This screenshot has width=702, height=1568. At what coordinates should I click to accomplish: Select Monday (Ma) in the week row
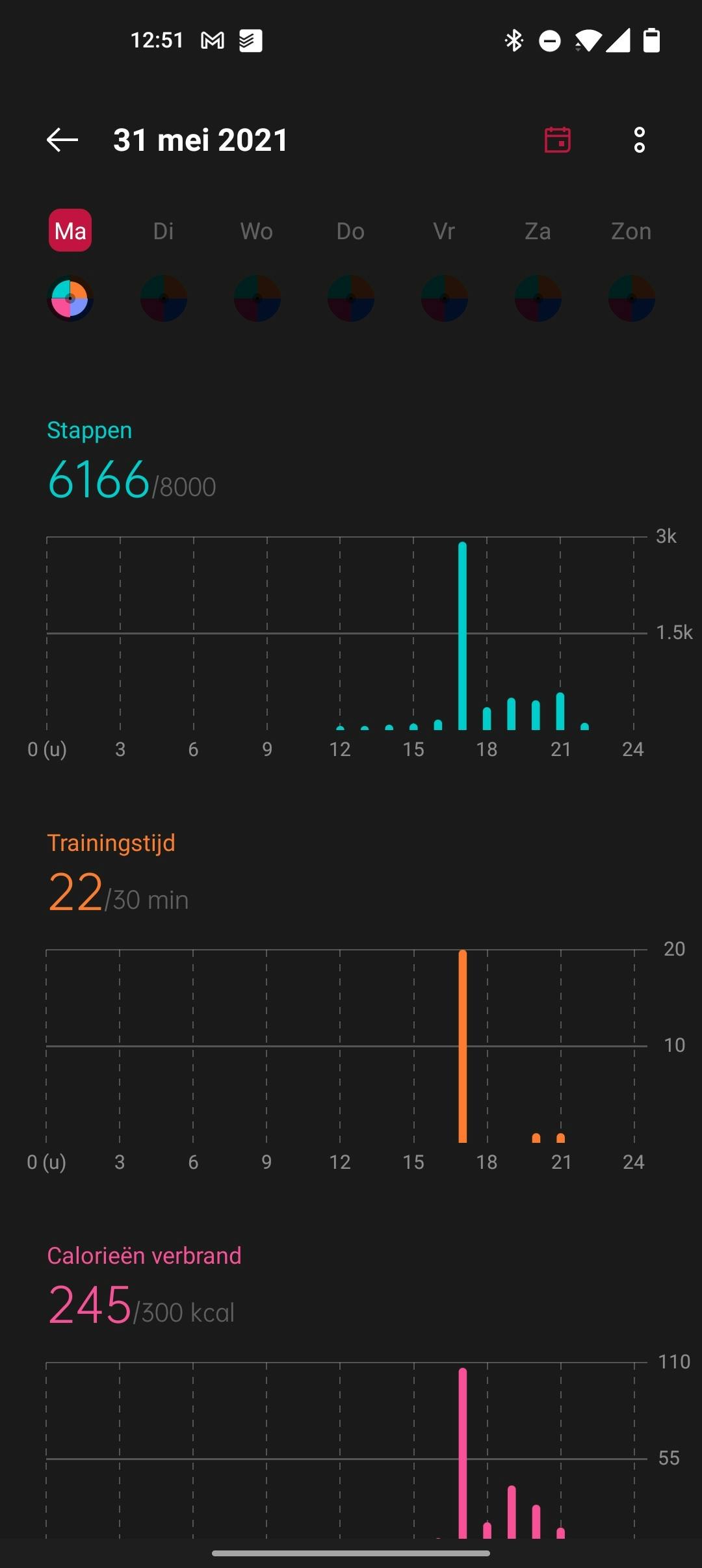[x=70, y=231]
